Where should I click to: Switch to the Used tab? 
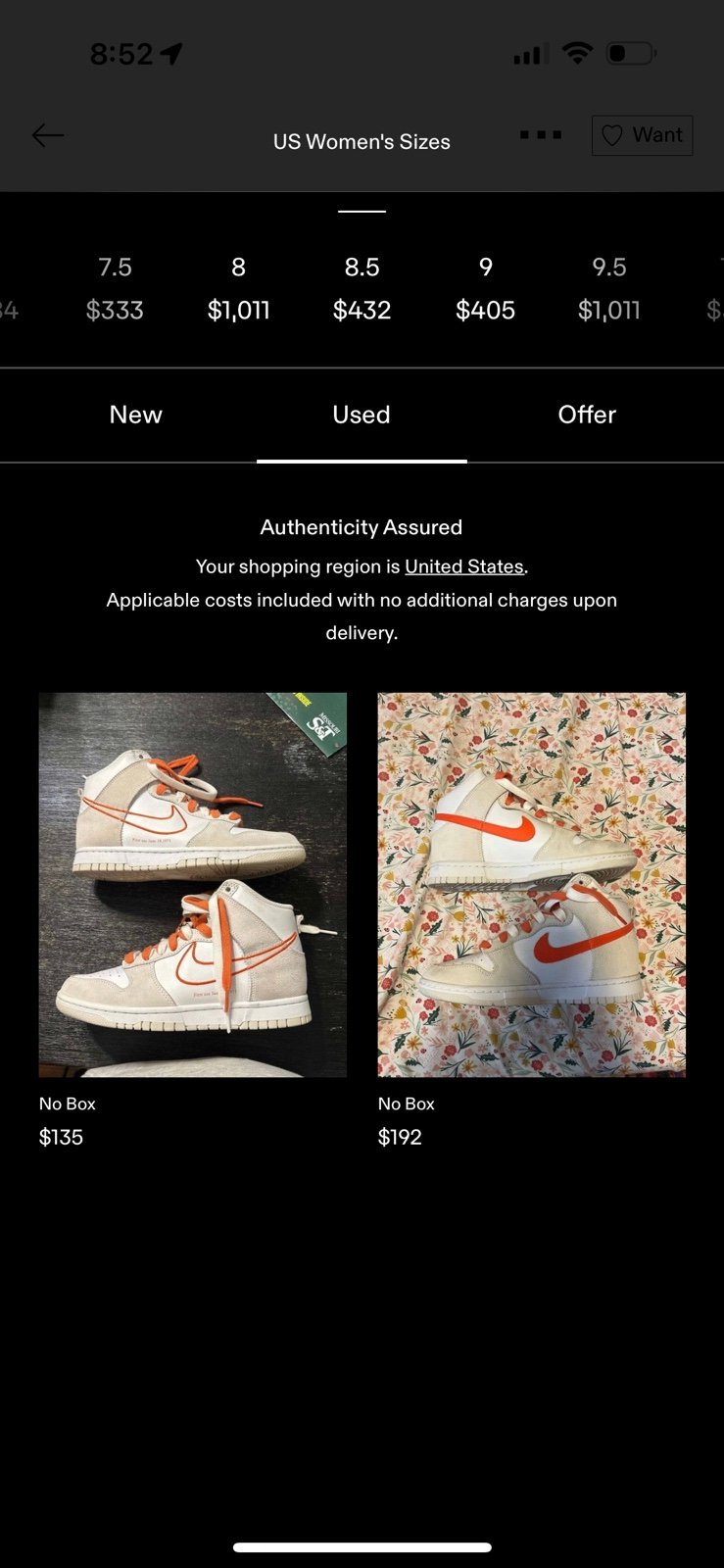click(362, 415)
